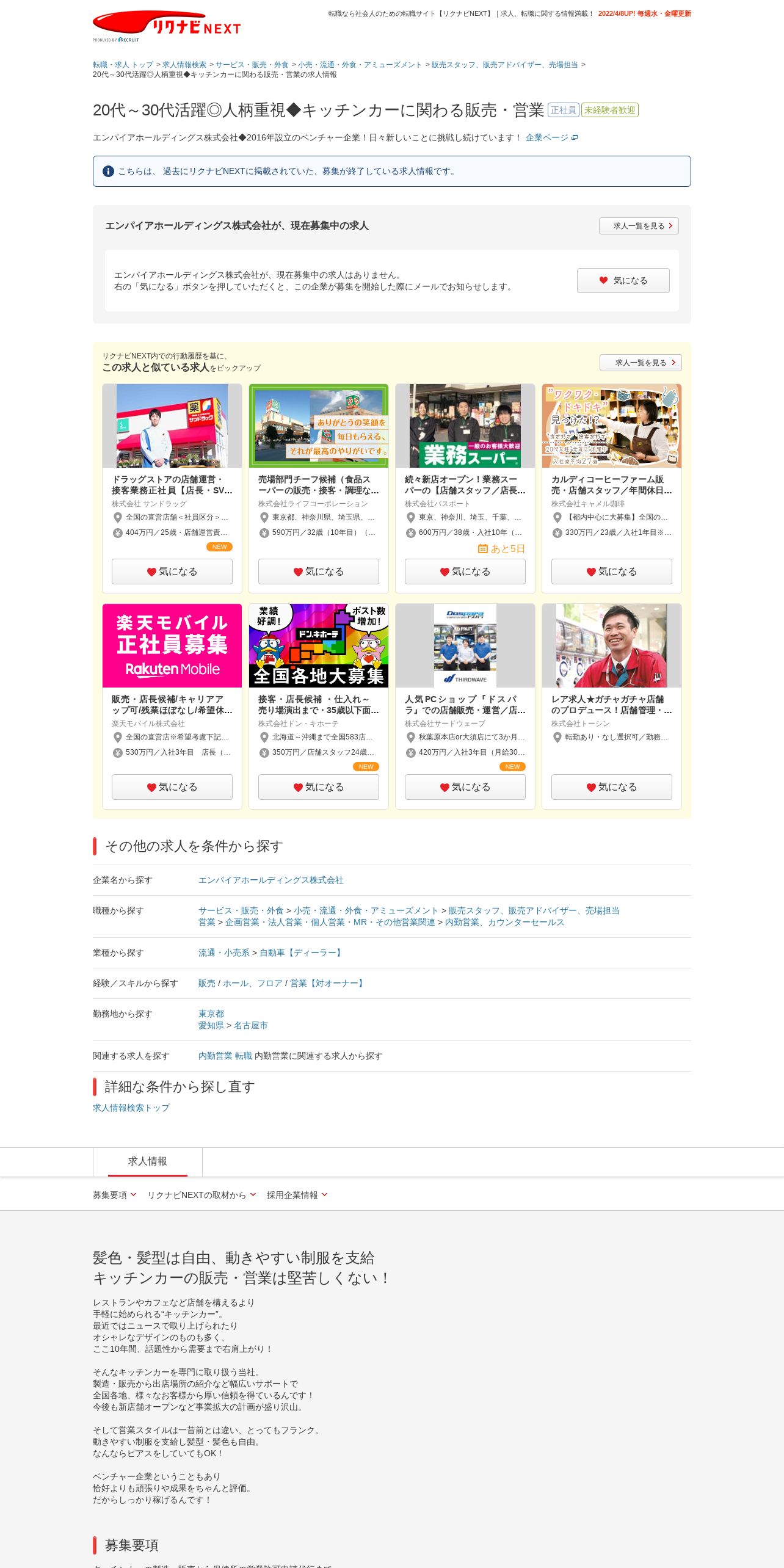Favorite the カルディコーヒーファーム job with 気になる
784x1568 pixels.
[611, 571]
